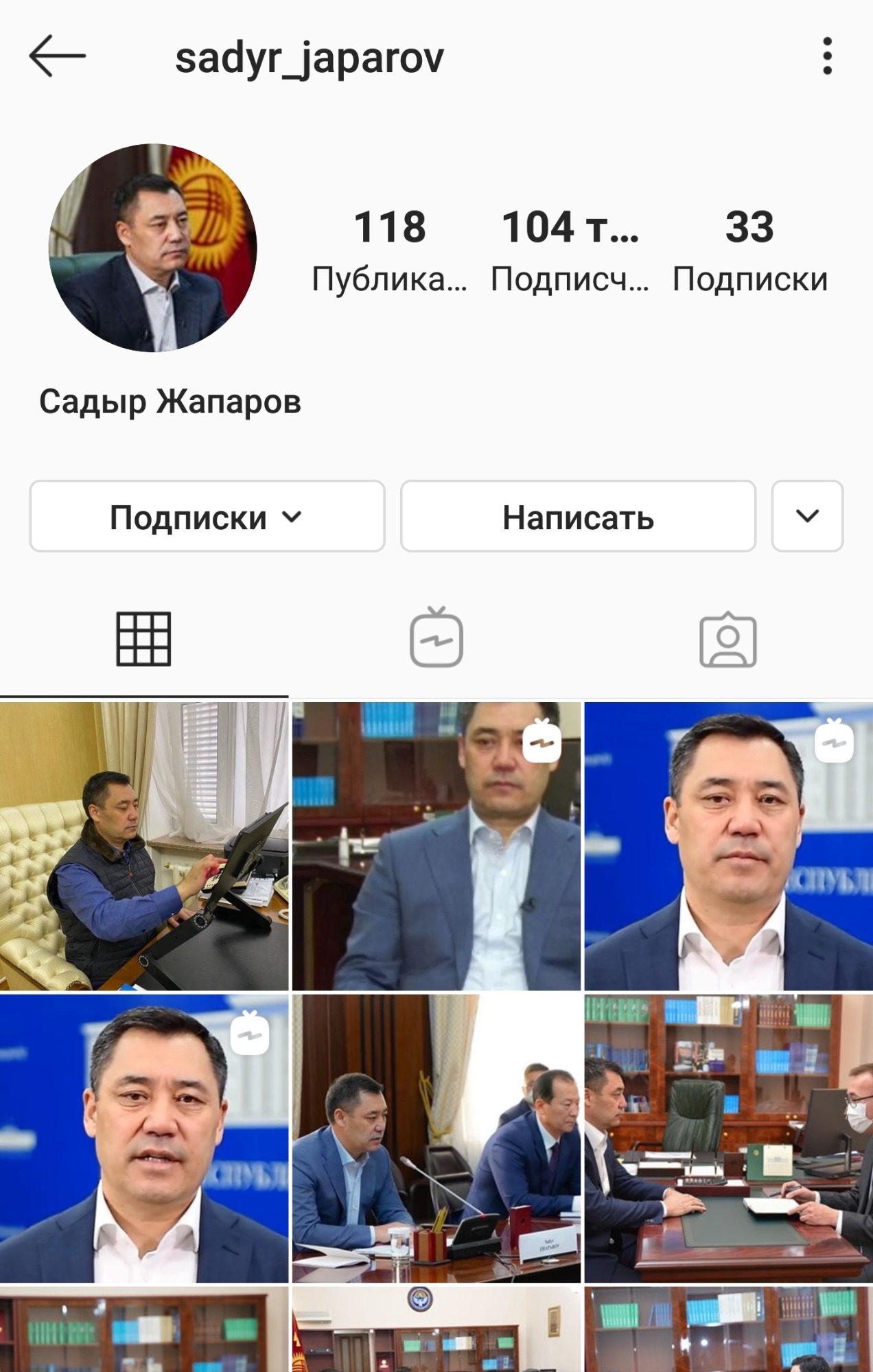
Task: Open the top-right IGTV video with blue backdrop
Action: pyautogui.click(x=728, y=846)
